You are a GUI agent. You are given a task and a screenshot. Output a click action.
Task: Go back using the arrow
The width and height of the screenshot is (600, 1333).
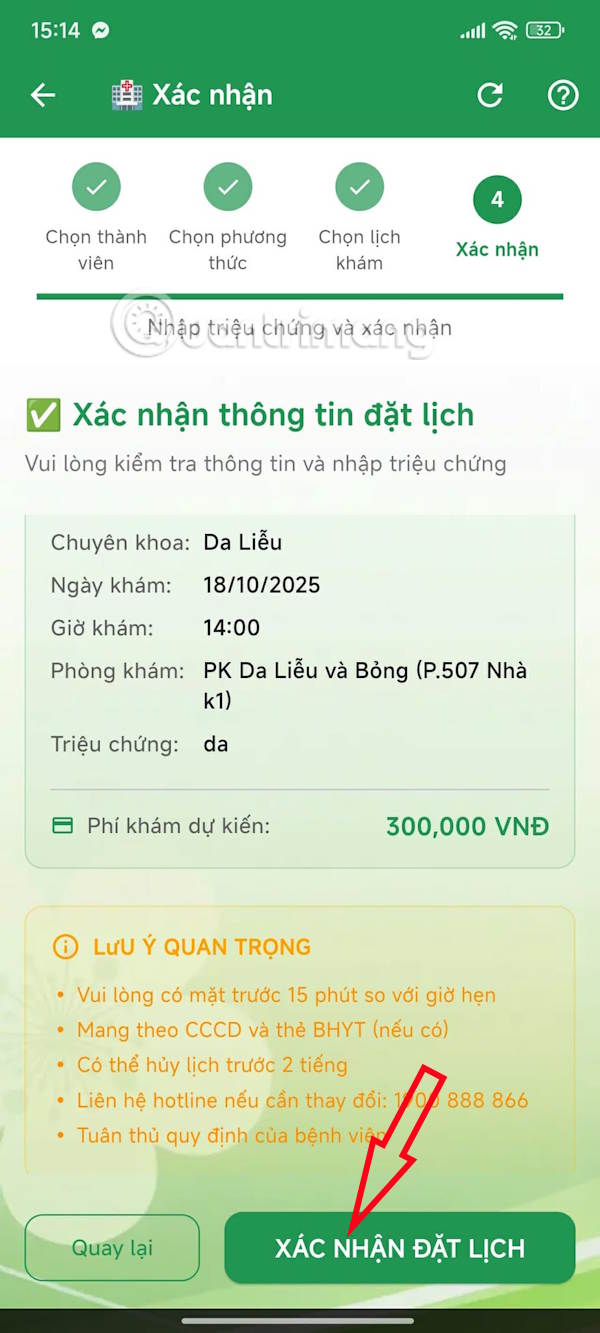(x=43, y=95)
